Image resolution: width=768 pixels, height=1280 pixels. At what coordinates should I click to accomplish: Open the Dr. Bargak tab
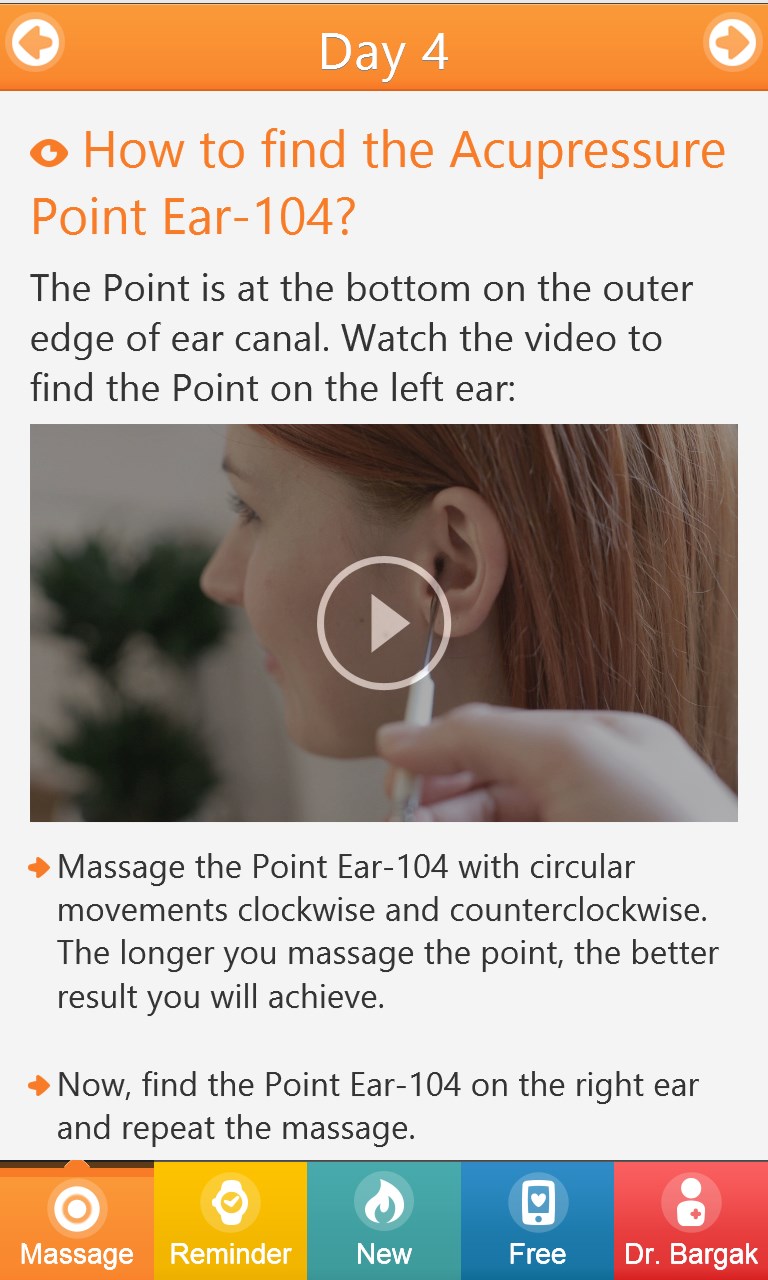[691, 1221]
